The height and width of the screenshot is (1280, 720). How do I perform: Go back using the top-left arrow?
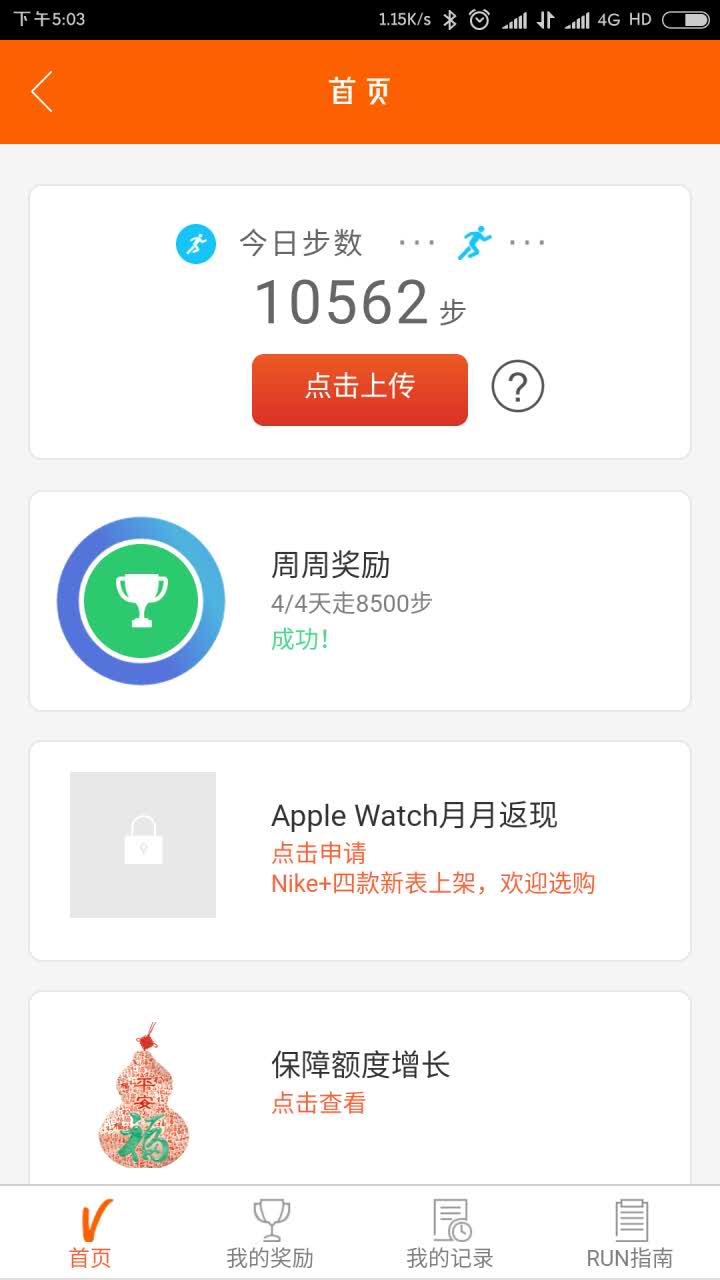(x=42, y=92)
